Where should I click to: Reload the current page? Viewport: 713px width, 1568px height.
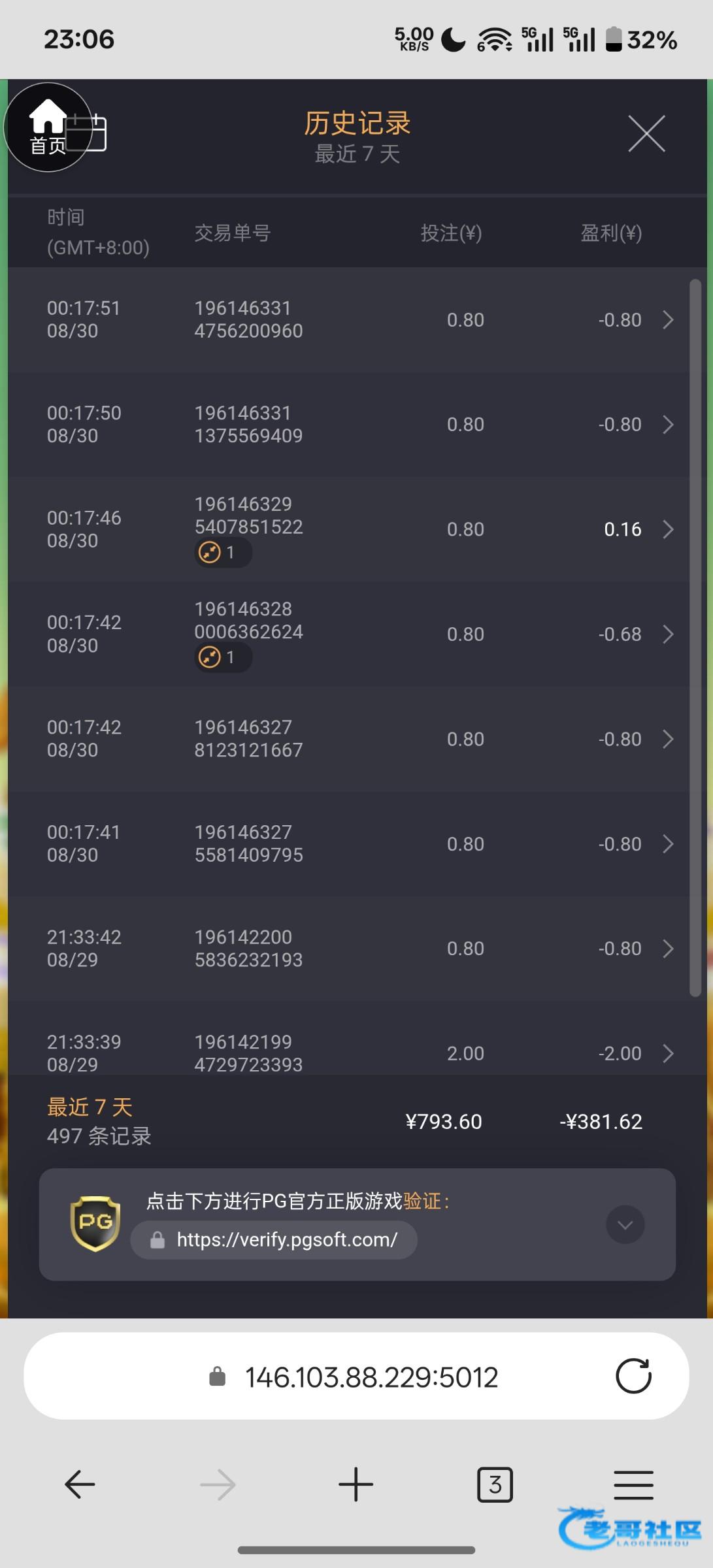click(633, 1377)
